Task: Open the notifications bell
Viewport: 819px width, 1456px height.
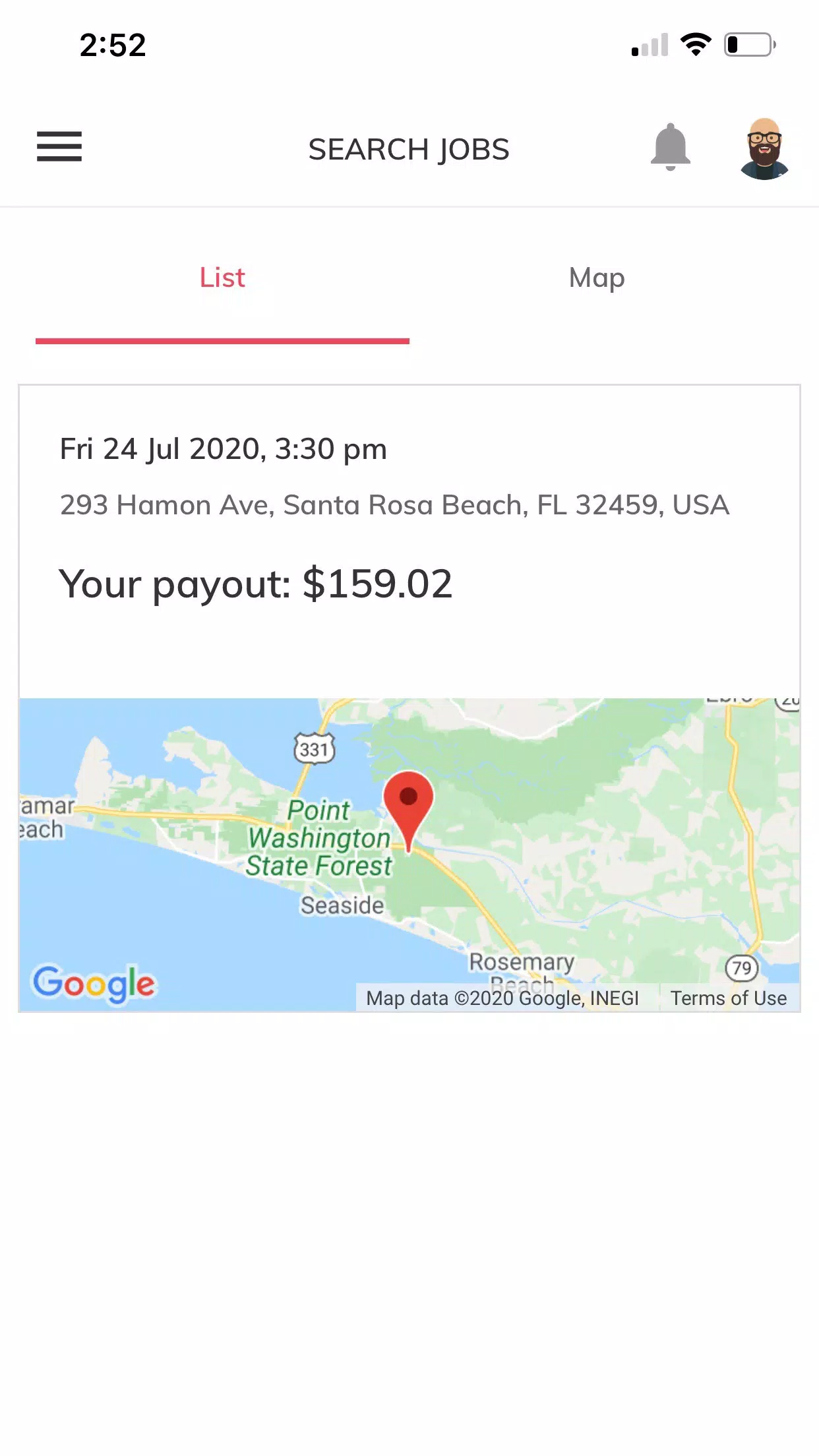Action: [x=670, y=147]
